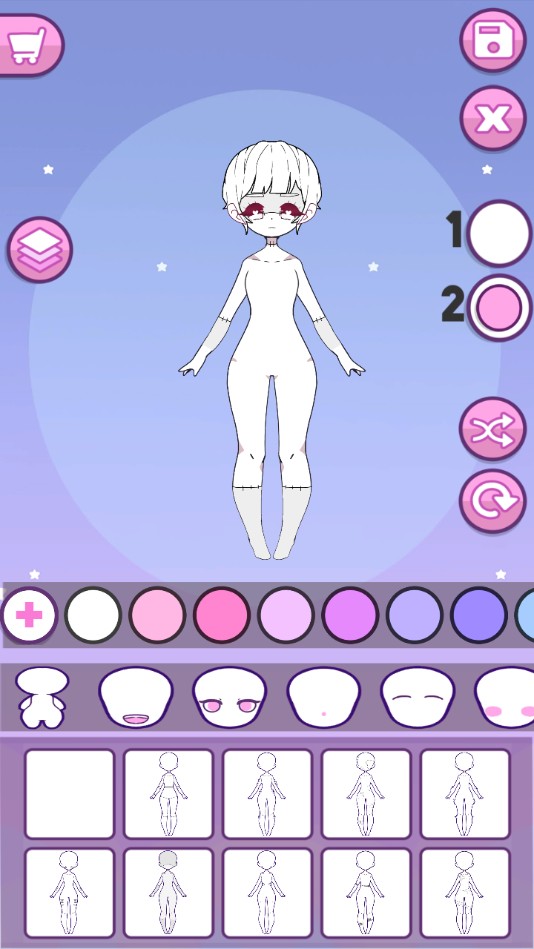Pick the bright purple color swatch

[350, 615]
